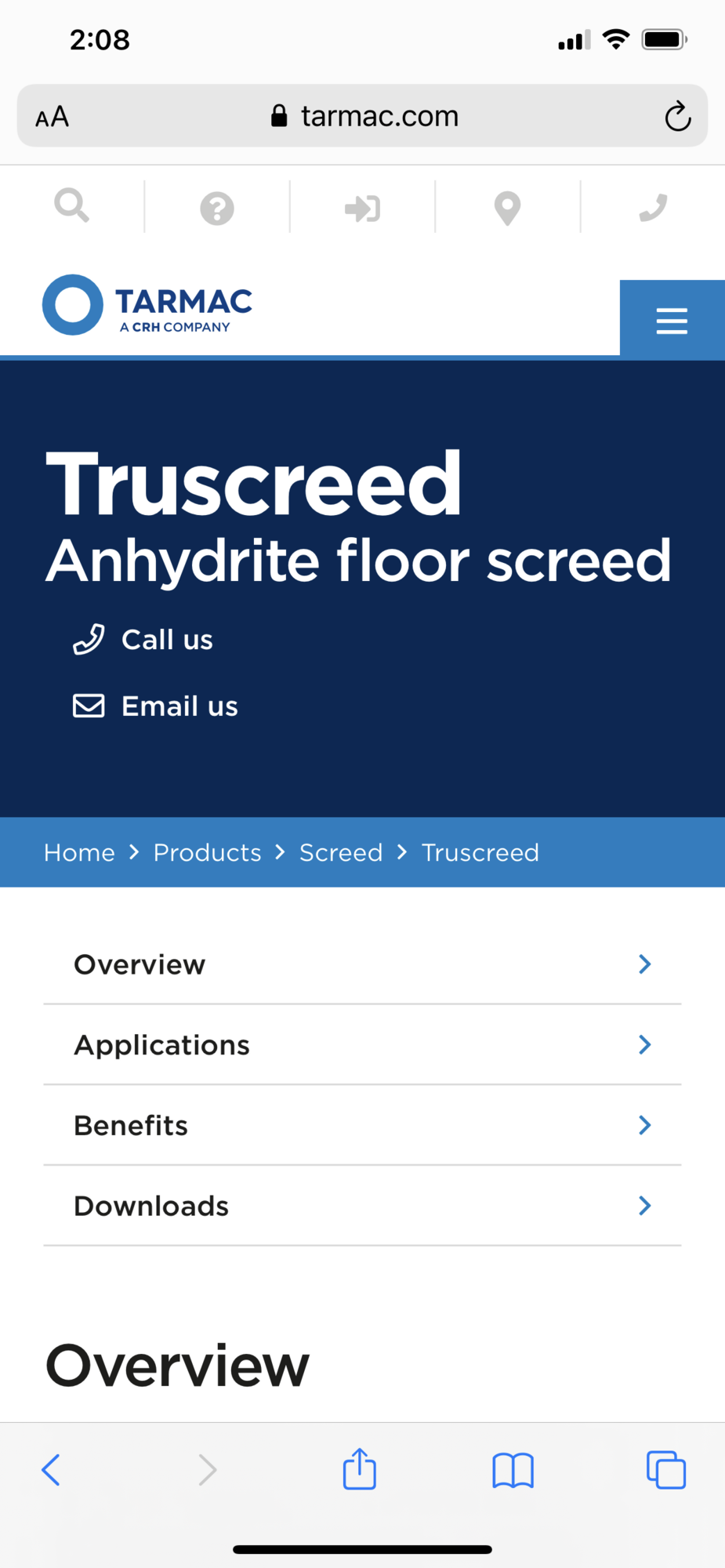Screen dimensions: 725x1568
Task: Open the location pin icon
Action: pos(507,209)
